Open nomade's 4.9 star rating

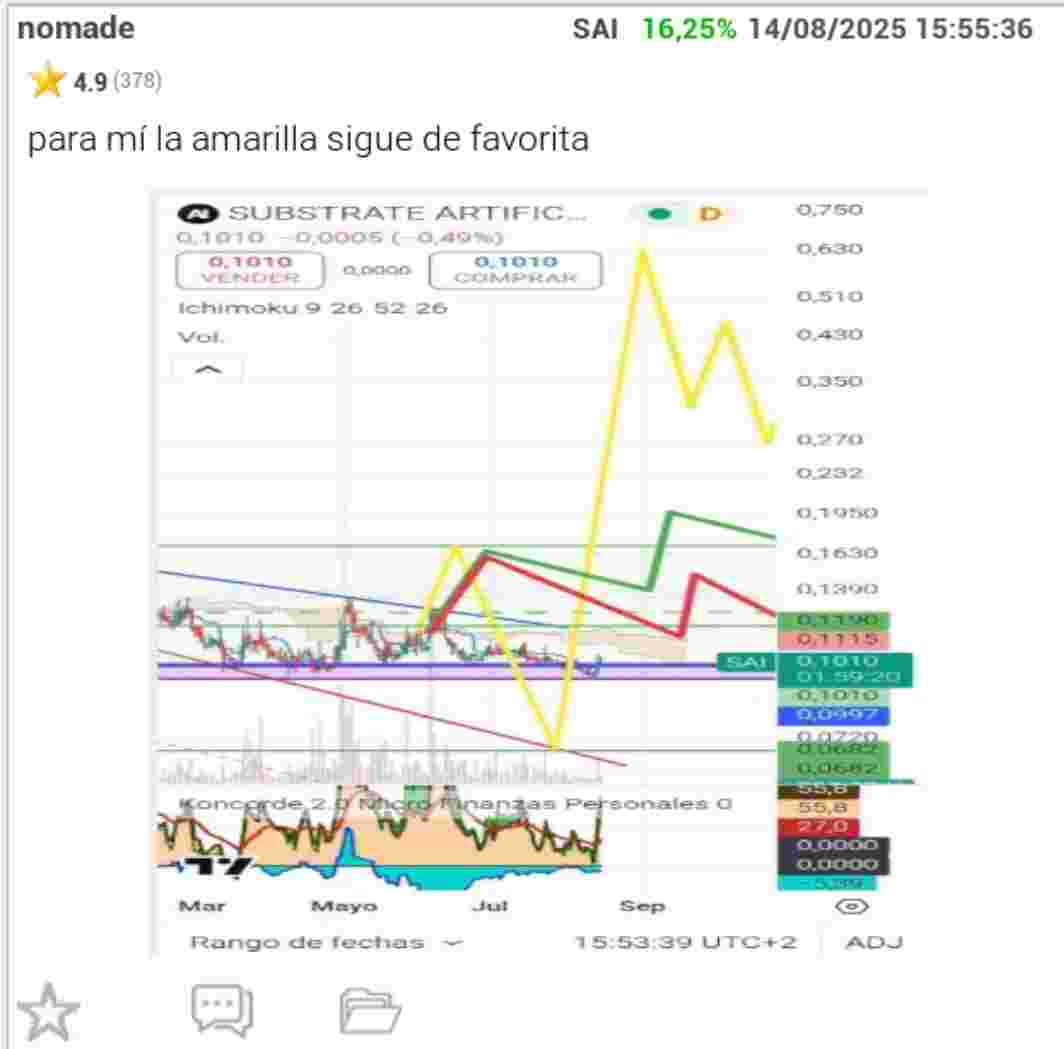[92, 82]
